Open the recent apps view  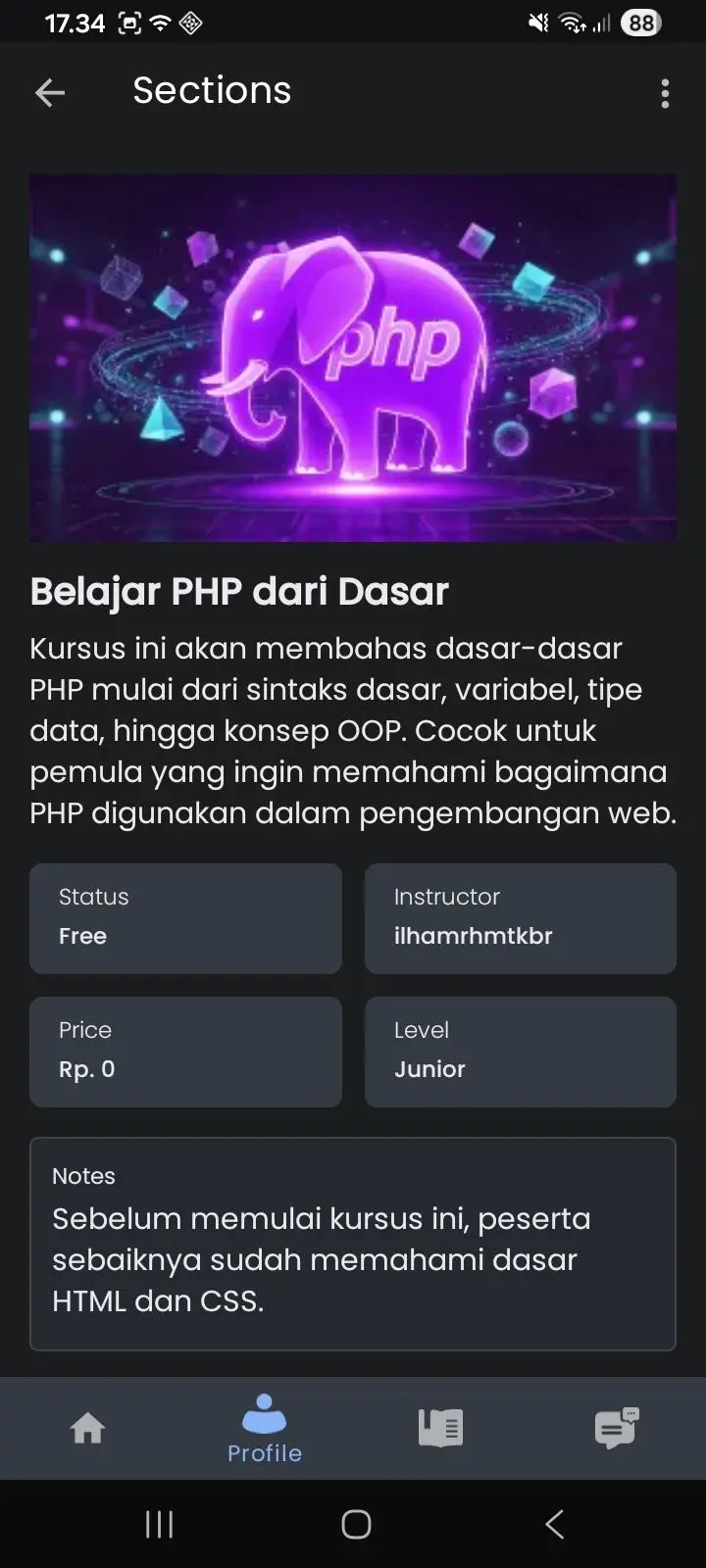[x=159, y=1524]
